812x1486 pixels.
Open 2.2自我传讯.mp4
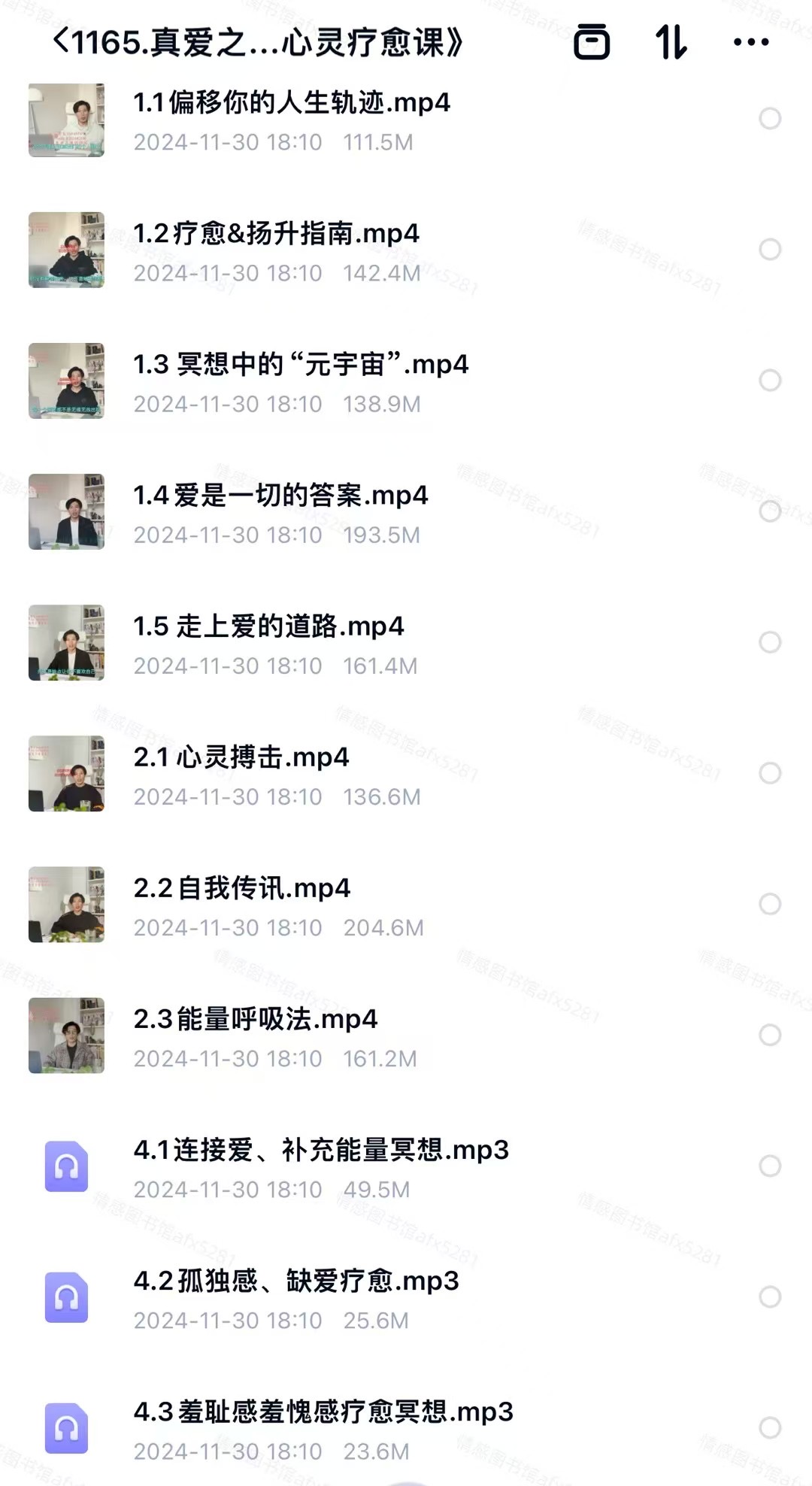point(242,888)
